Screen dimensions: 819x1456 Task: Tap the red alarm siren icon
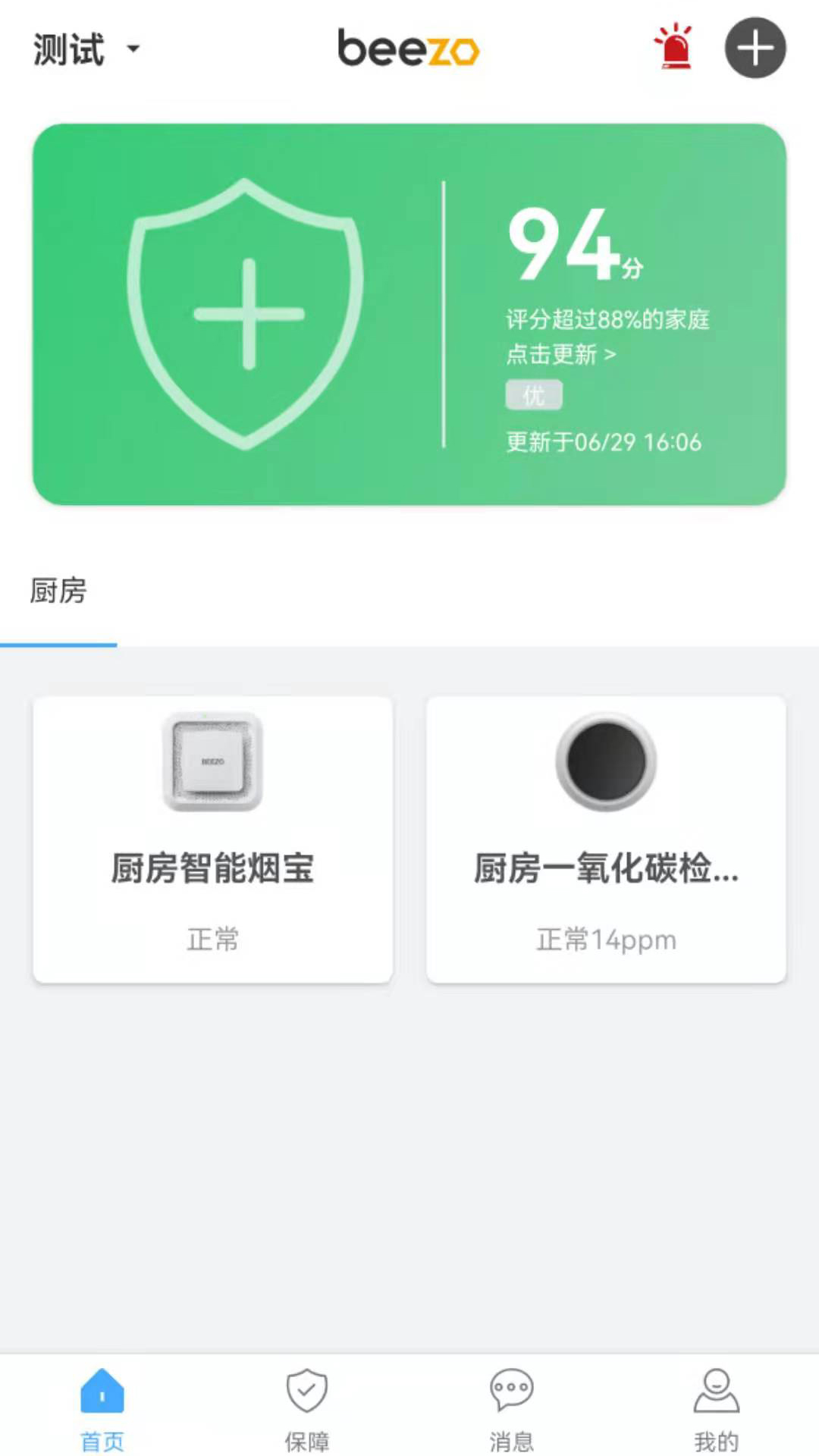pyautogui.click(x=674, y=47)
